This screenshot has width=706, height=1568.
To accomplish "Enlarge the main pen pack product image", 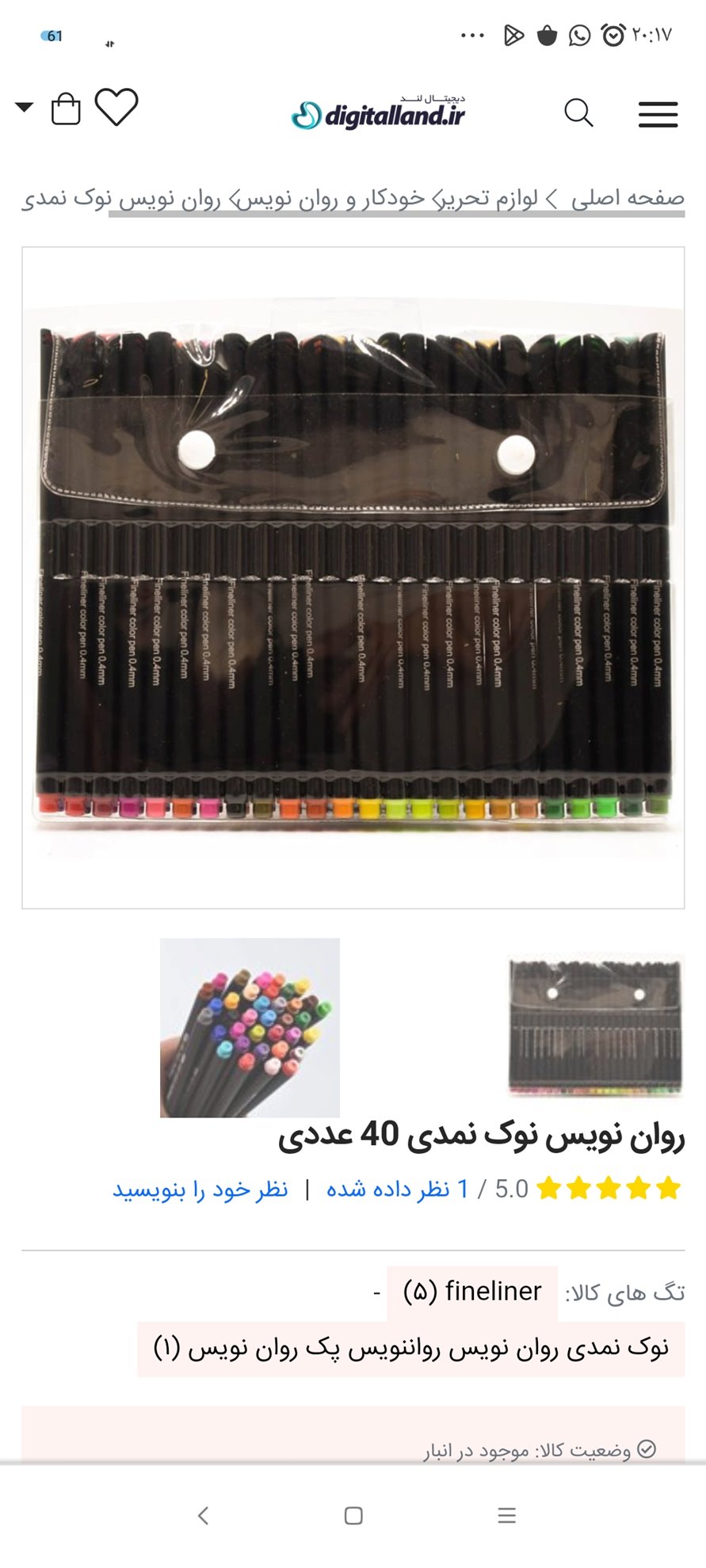I will click(x=353, y=577).
